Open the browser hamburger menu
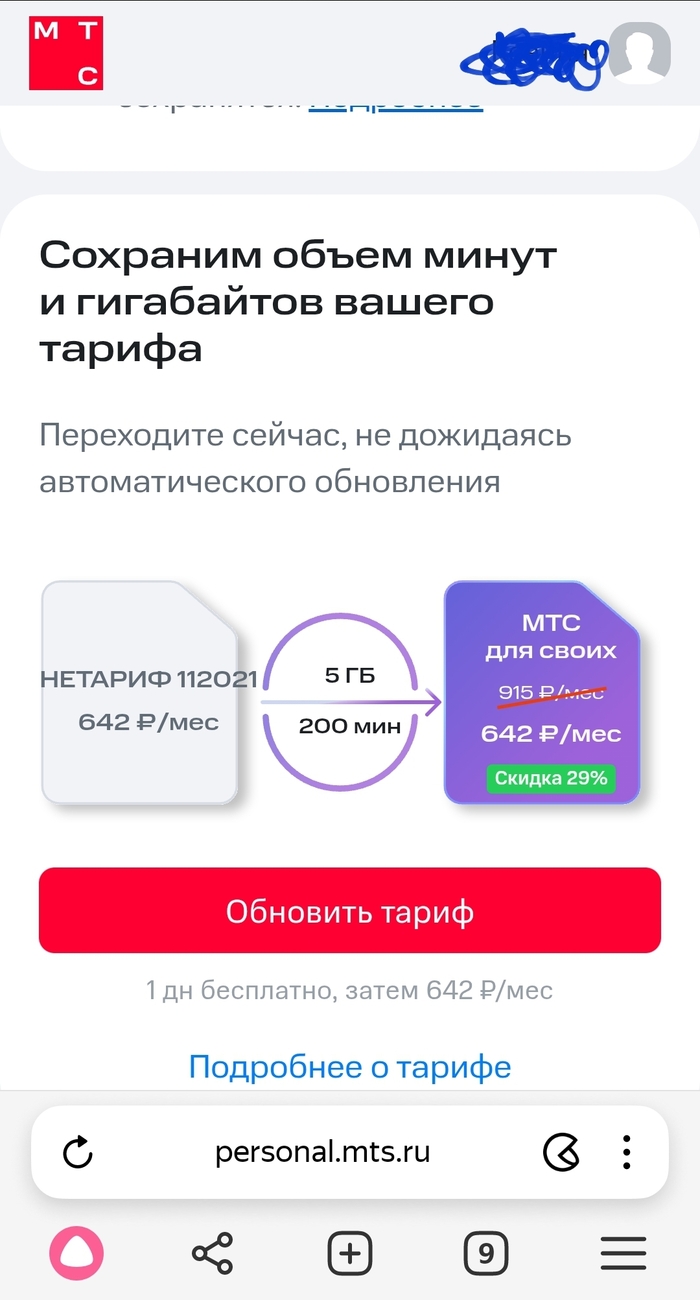Screen dimensions: 700x1300 pos(623,1253)
